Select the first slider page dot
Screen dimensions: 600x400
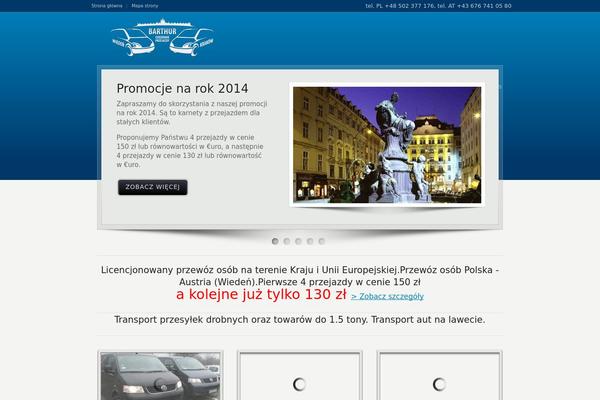[275, 241]
